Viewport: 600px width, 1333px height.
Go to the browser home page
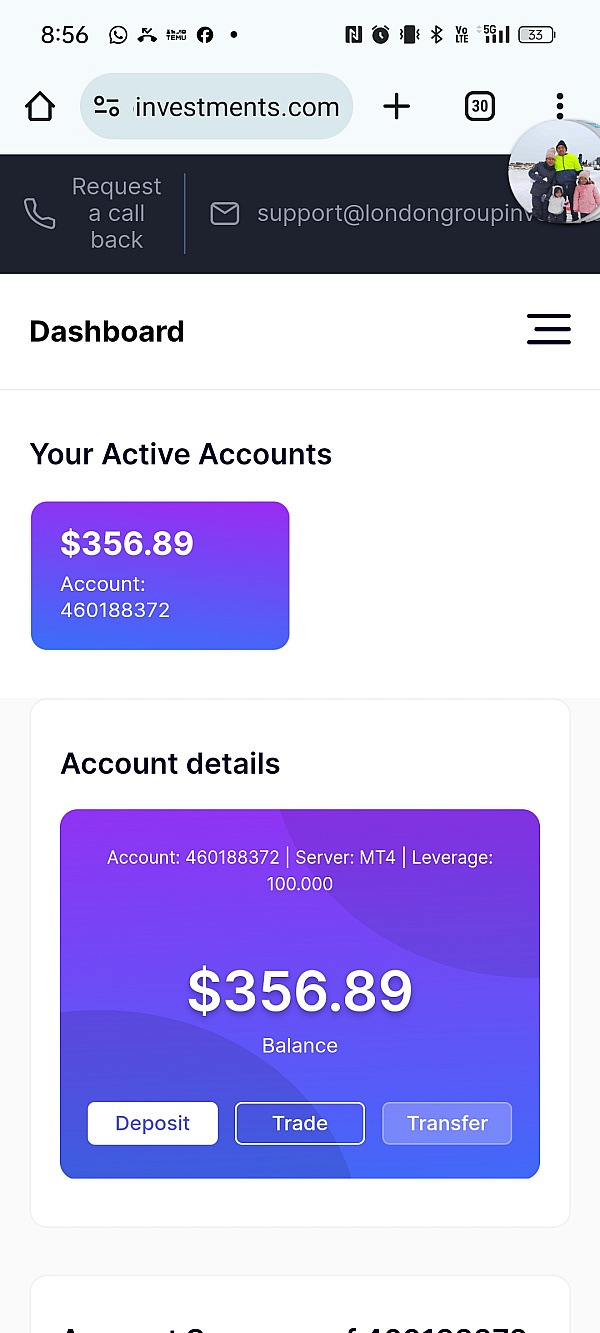(x=40, y=106)
